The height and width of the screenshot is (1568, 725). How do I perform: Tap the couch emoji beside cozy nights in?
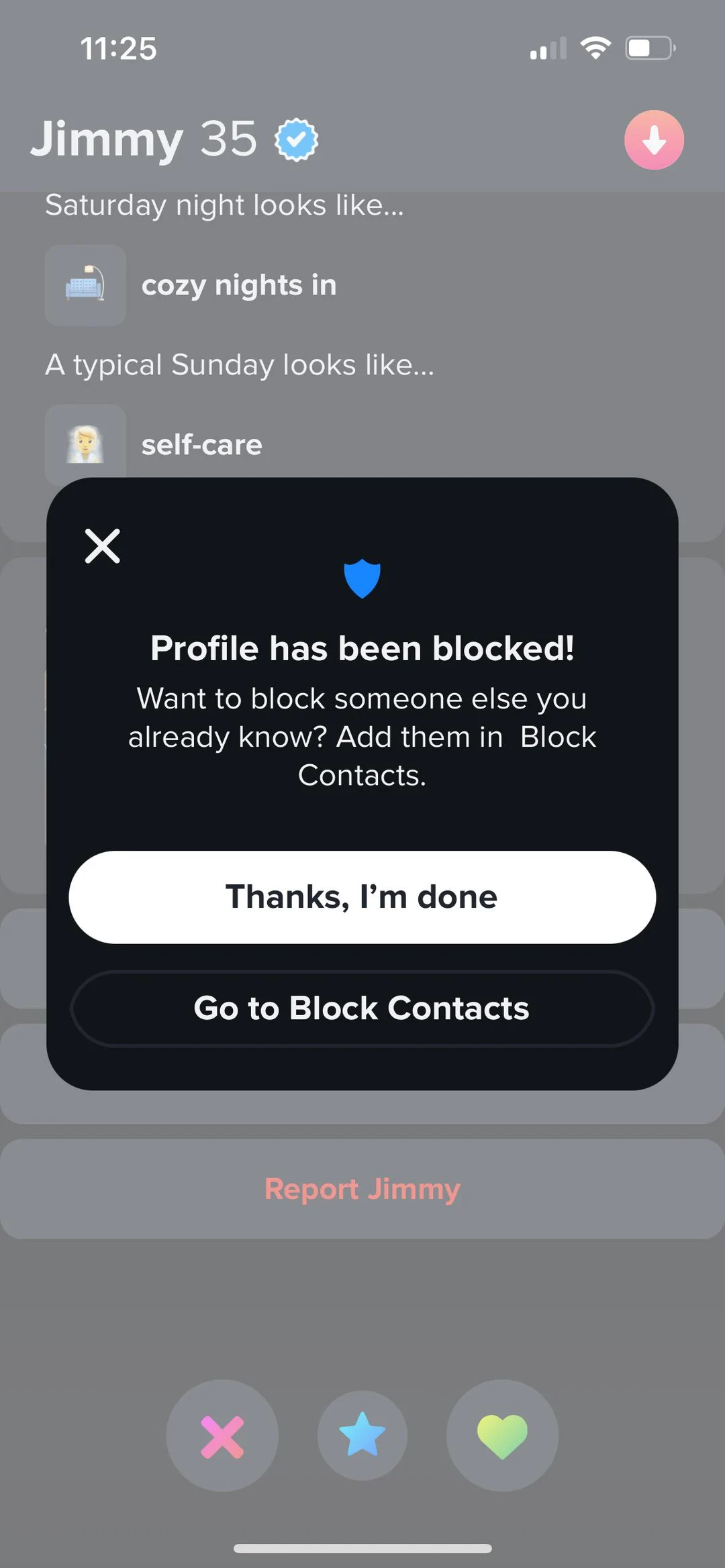(85, 284)
